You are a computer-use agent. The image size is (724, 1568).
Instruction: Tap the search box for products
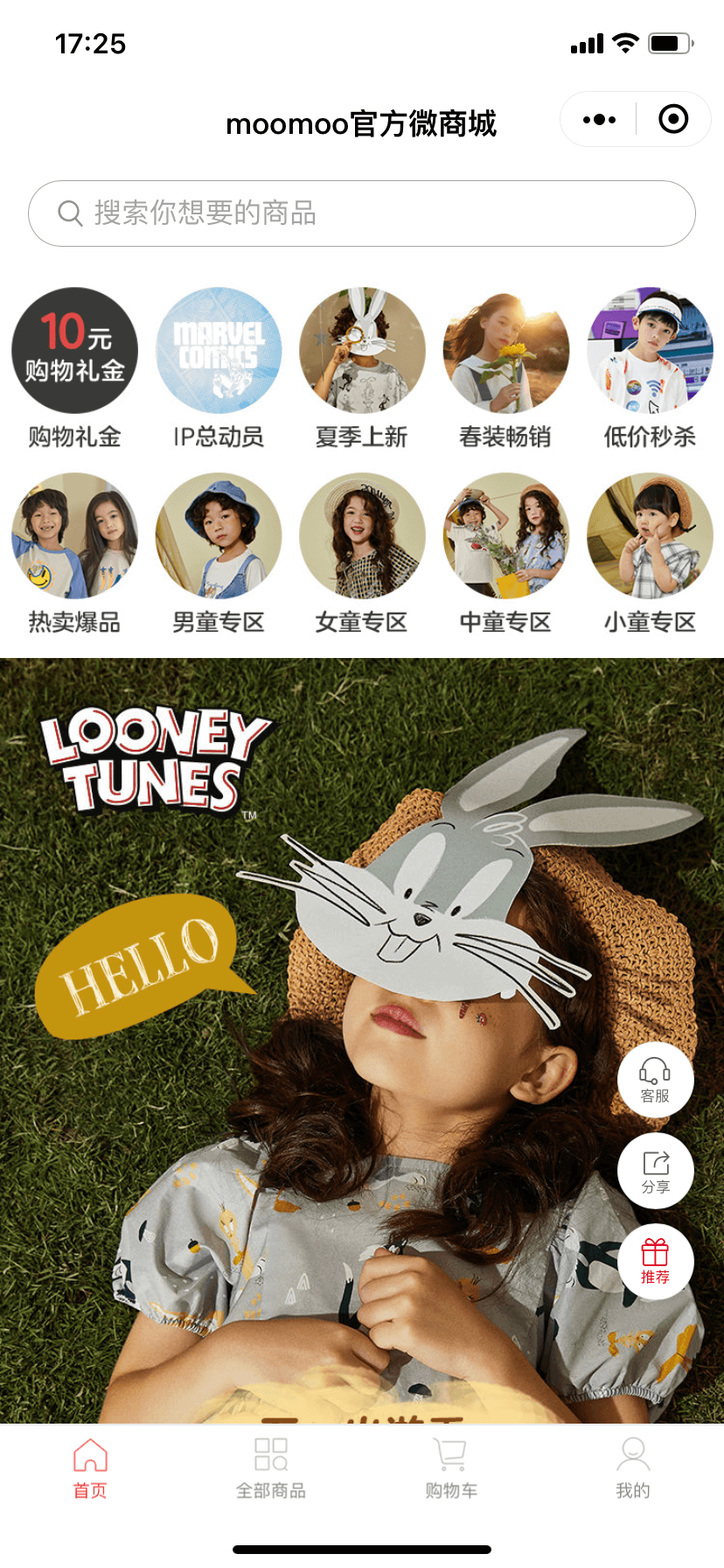pyautogui.click(x=362, y=213)
